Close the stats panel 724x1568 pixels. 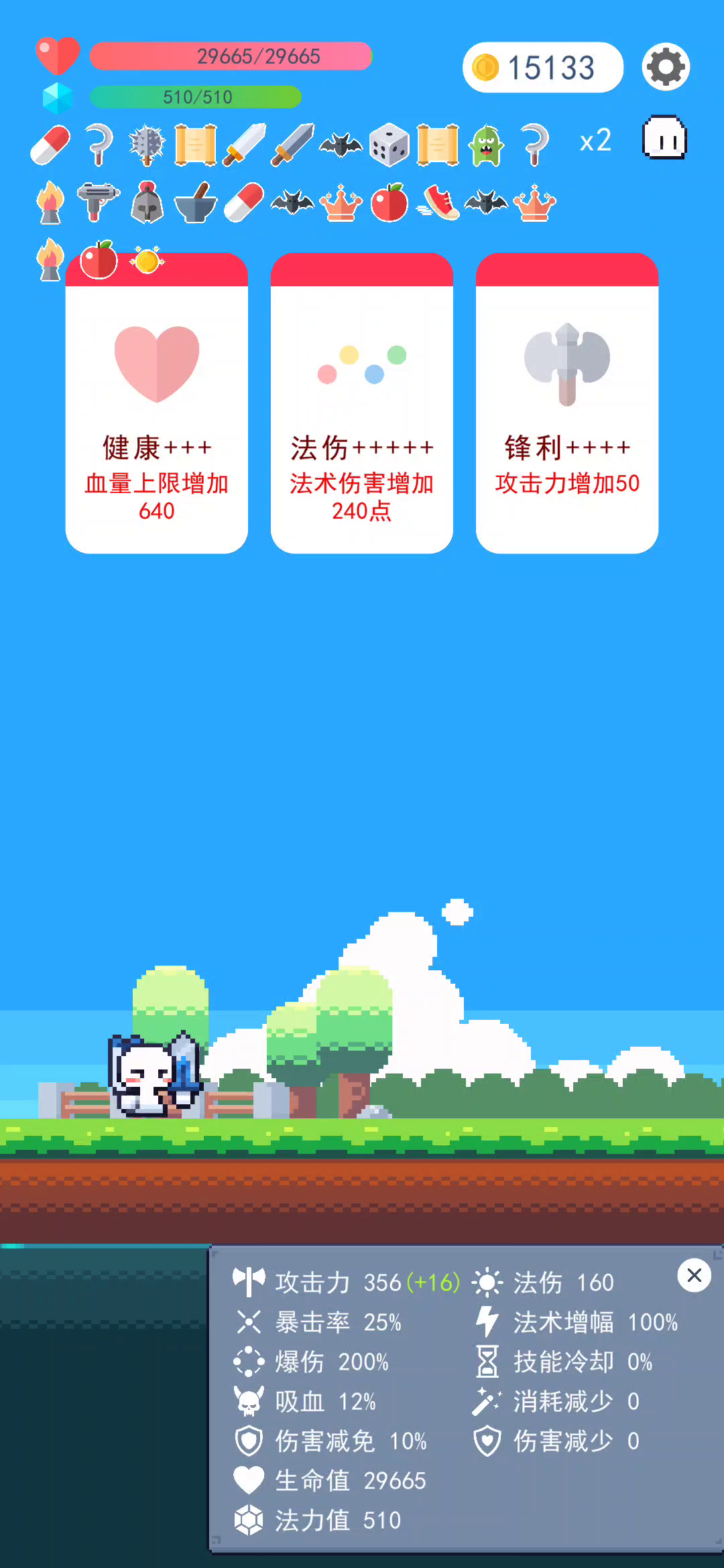[694, 1275]
